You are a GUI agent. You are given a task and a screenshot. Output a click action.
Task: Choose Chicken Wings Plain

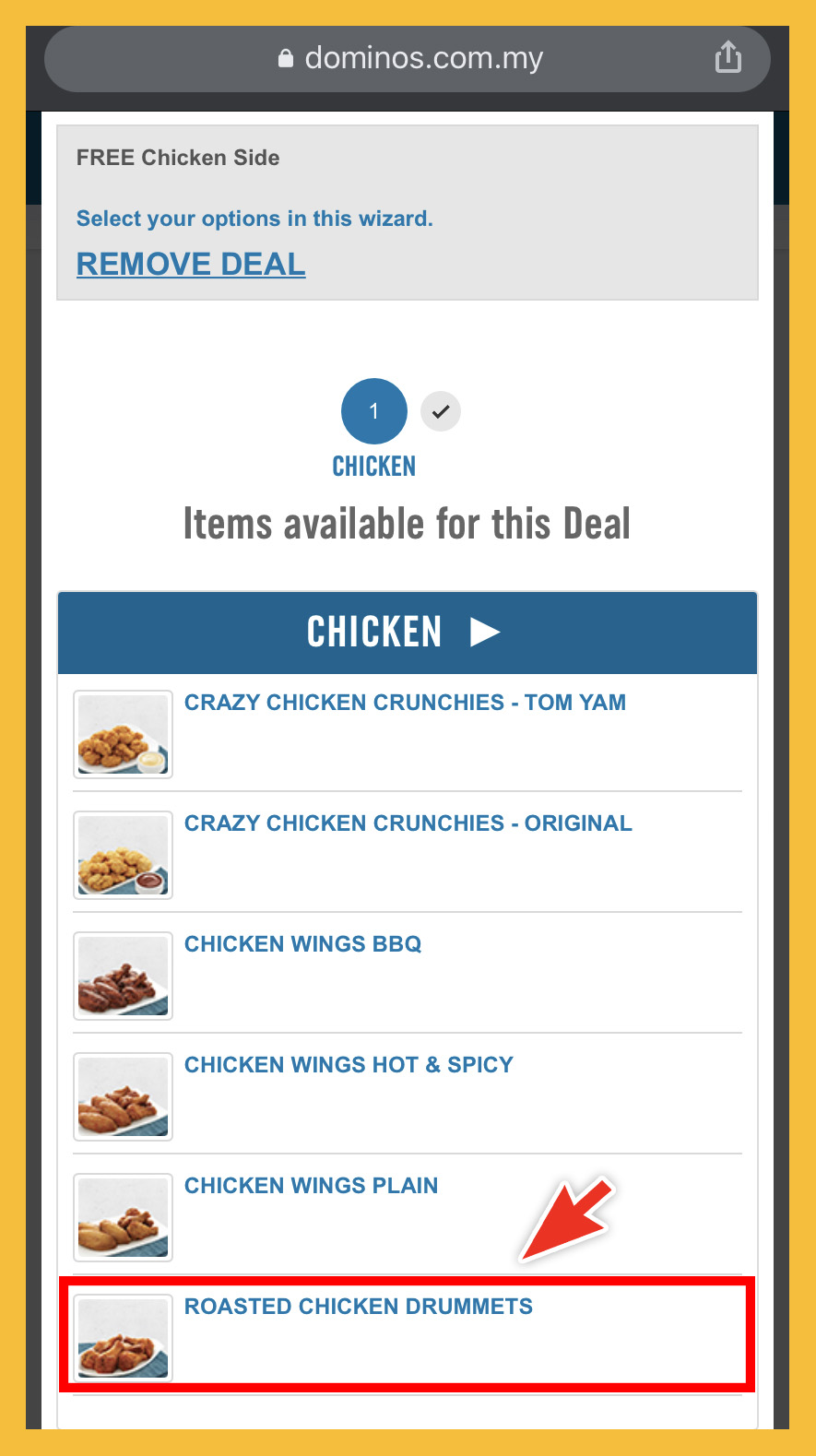tap(311, 1186)
